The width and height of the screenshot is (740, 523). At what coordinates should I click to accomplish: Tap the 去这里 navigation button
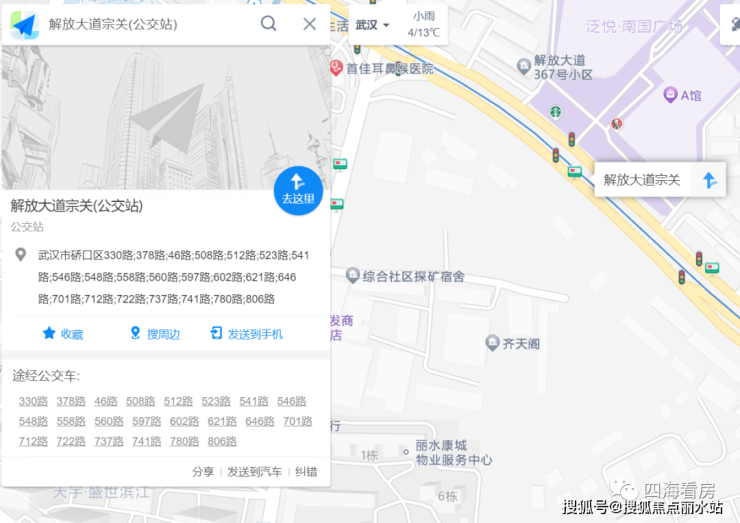(x=298, y=190)
